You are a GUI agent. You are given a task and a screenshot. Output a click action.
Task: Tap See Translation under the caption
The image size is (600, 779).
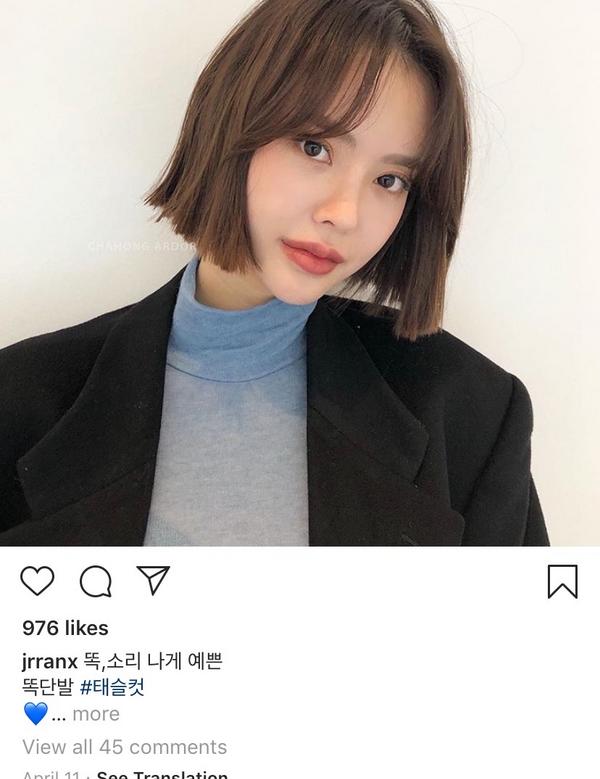pos(162,774)
